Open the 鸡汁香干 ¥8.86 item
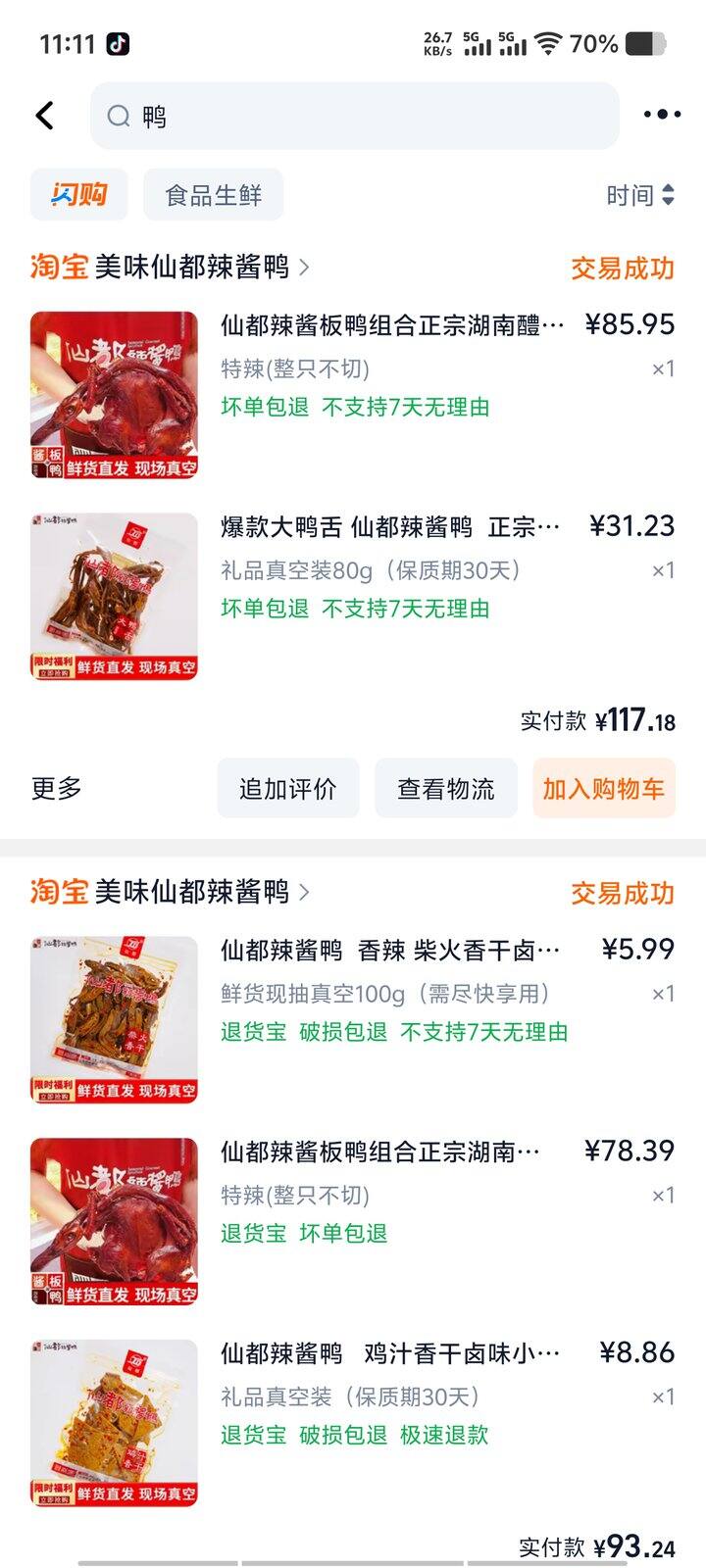Image resolution: width=706 pixels, height=1568 pixels. [x=390, y=1353]
